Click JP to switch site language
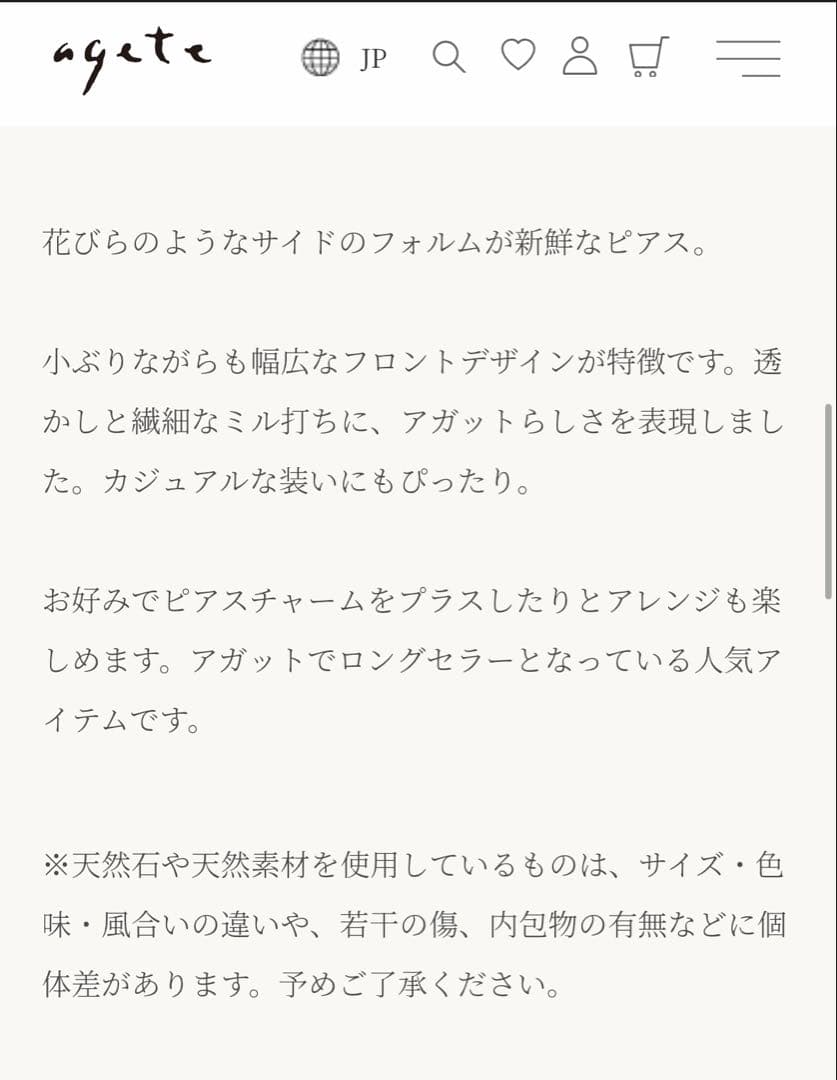The width and height of the screenshot is (837, 1080). pyautogui.click(x=371, y=59)
